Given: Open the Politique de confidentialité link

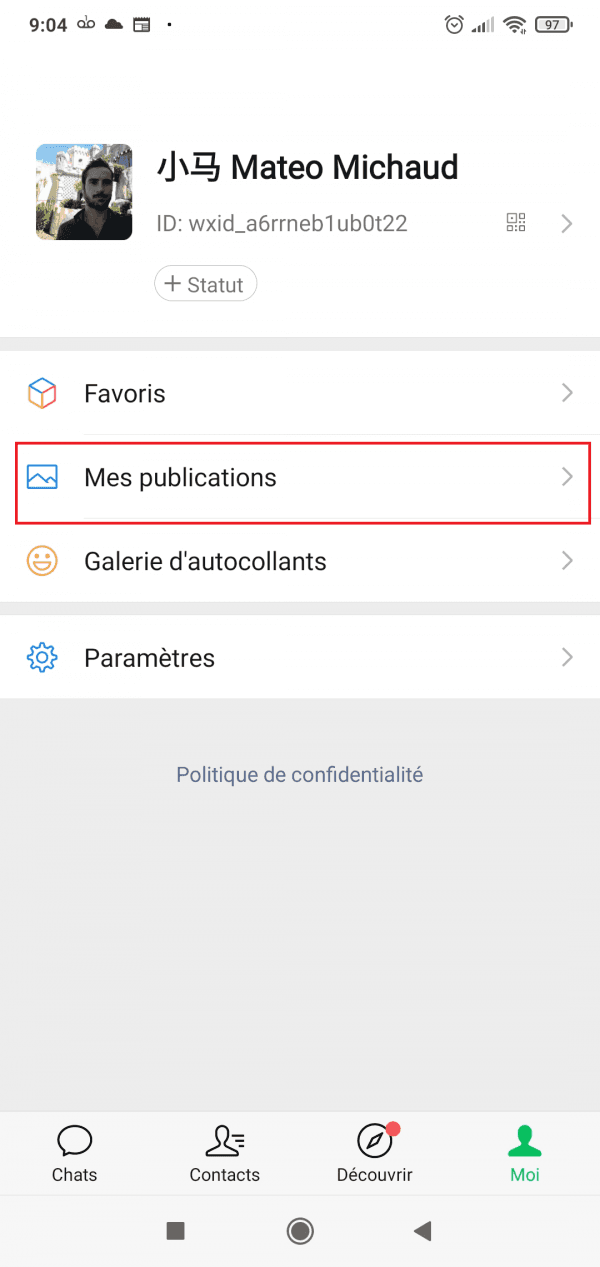Looking at the screenshot, I should click(300, 774).
